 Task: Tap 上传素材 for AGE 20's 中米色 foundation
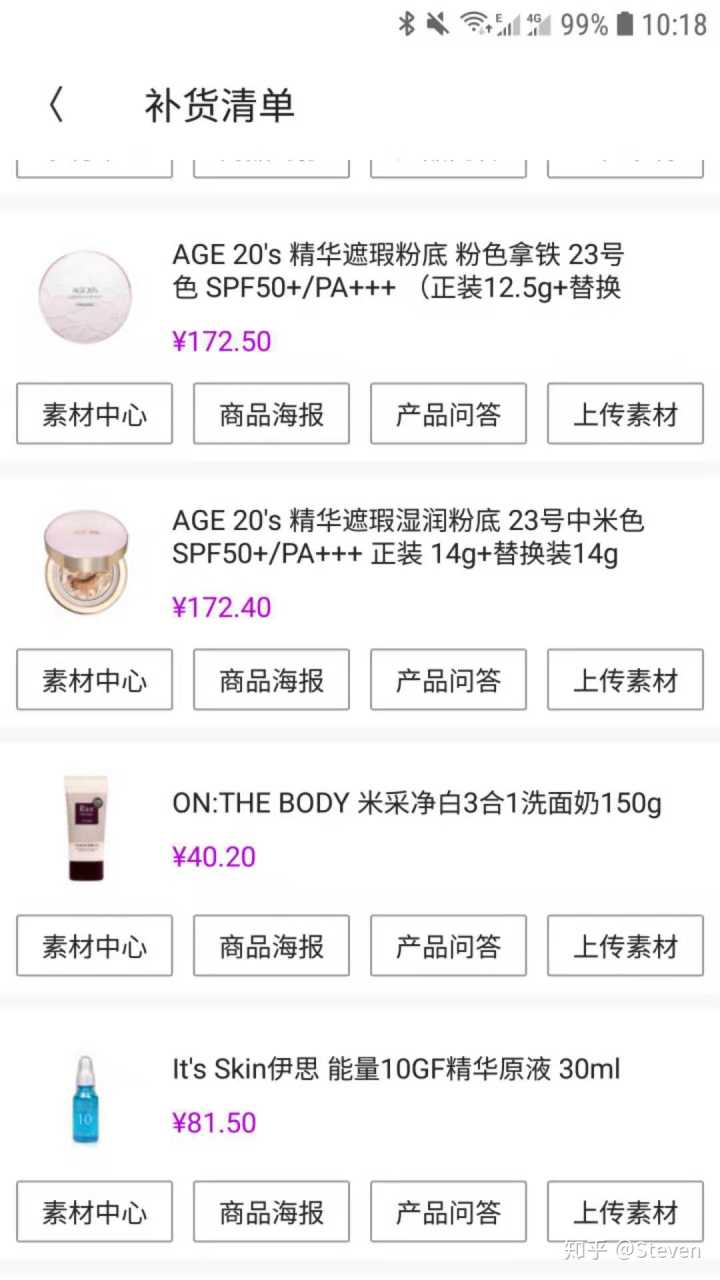[x=625, y=680]
